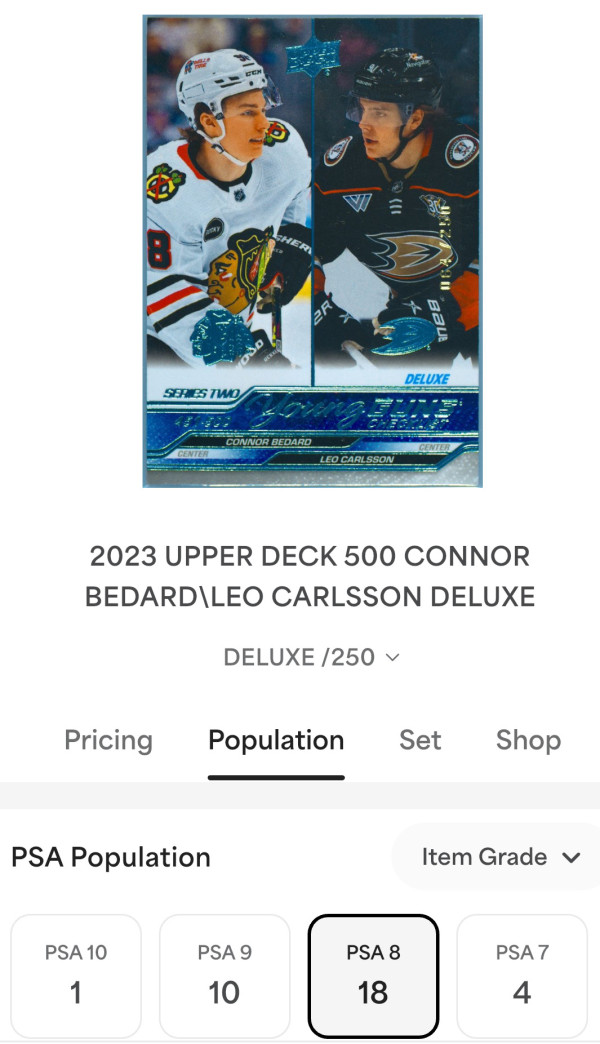Screen dimensions: 600x1044
Task: Select the Population tab
Action: pos(276,740)
